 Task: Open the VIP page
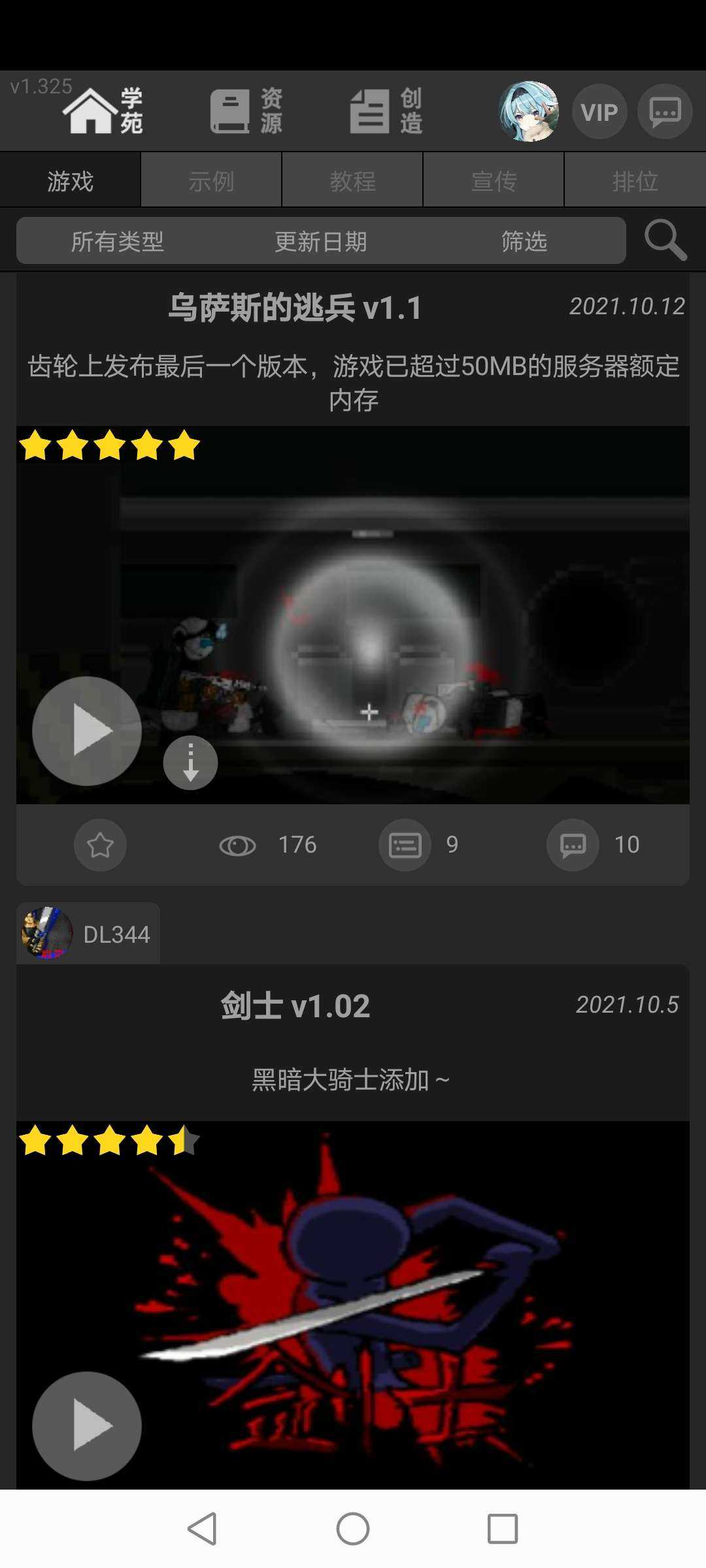coord(599,112)
